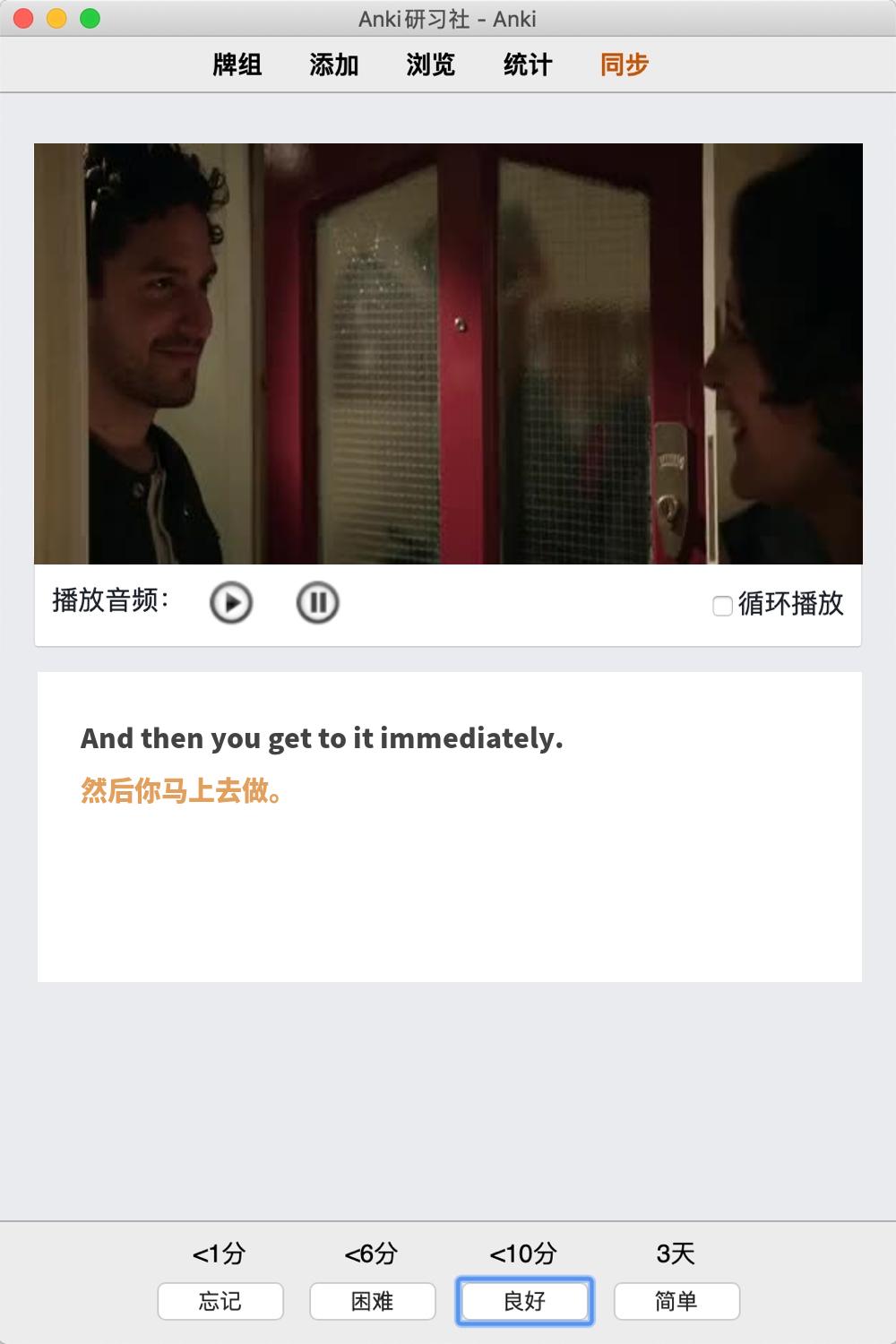The image size is (896, 1344).
Task: Open the 统计 statistics view
Action: pyautogui.click(x=528, y=65)
